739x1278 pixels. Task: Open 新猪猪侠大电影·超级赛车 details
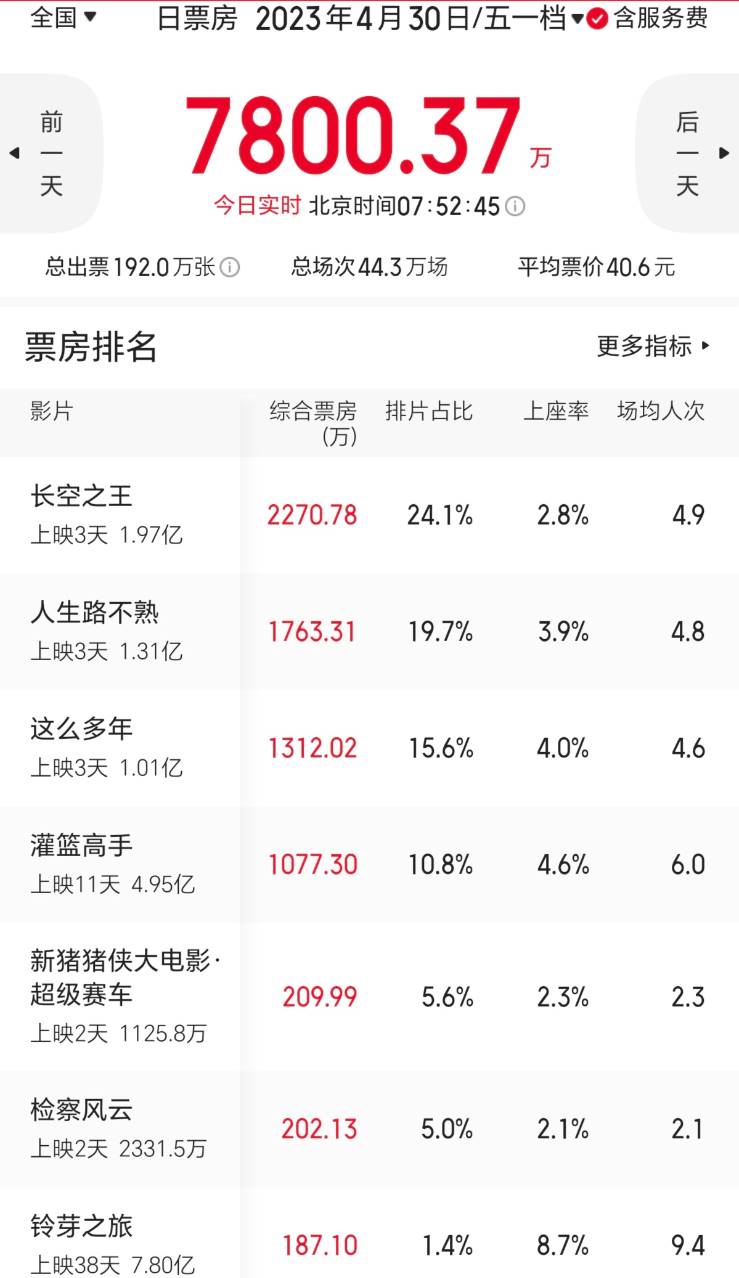(x=369, y=997)
